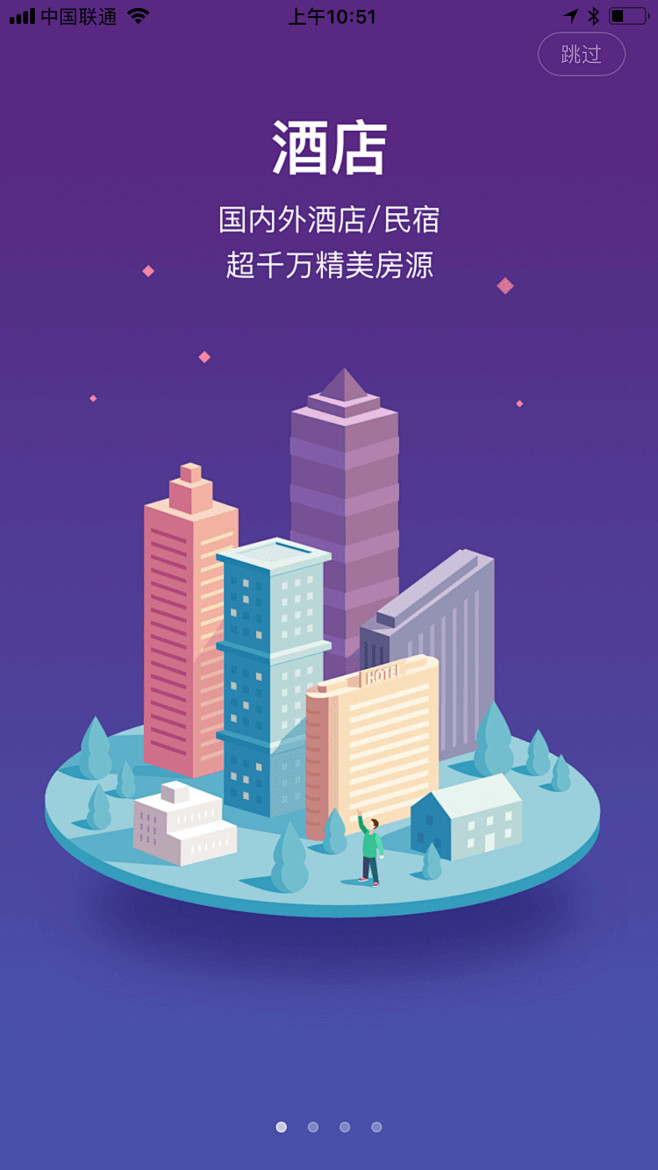Select the third page indicator dot

345,1127
